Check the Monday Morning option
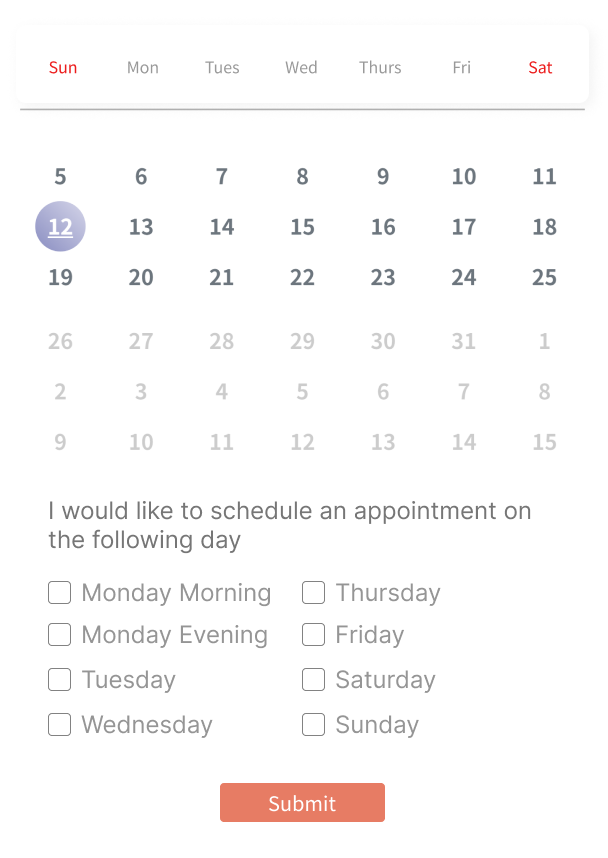 click(x=60, y=593)
